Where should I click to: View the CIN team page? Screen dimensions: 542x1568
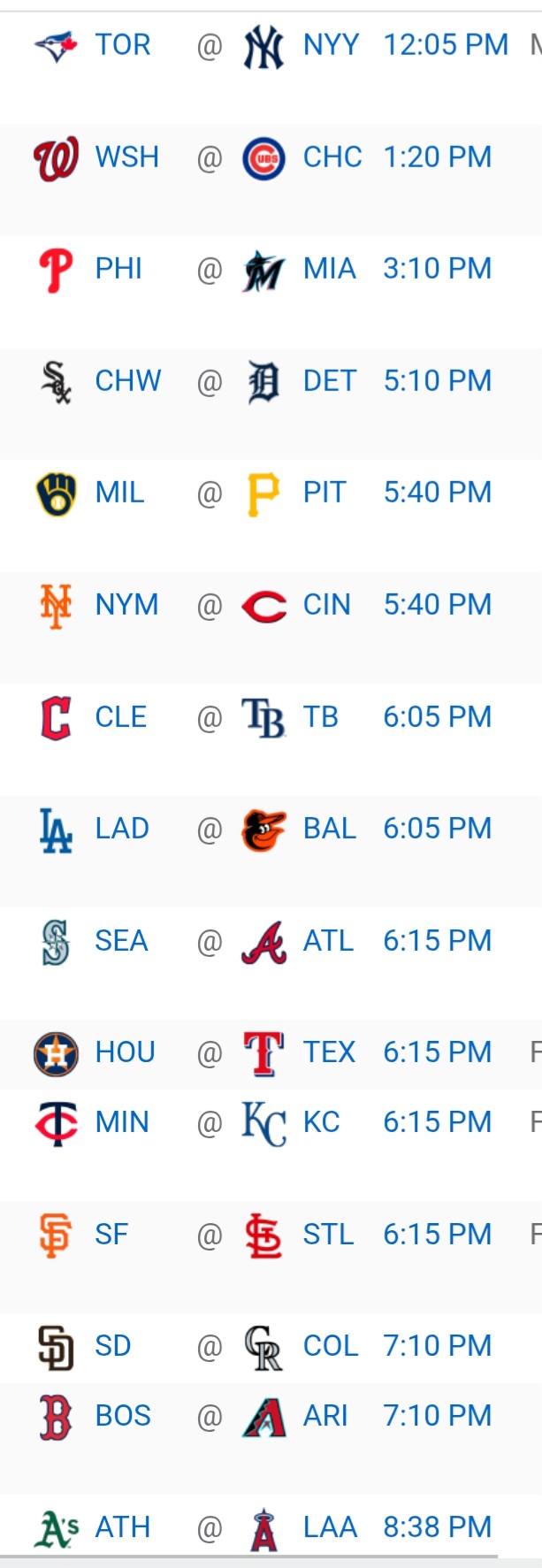click(x=326, y=604)
